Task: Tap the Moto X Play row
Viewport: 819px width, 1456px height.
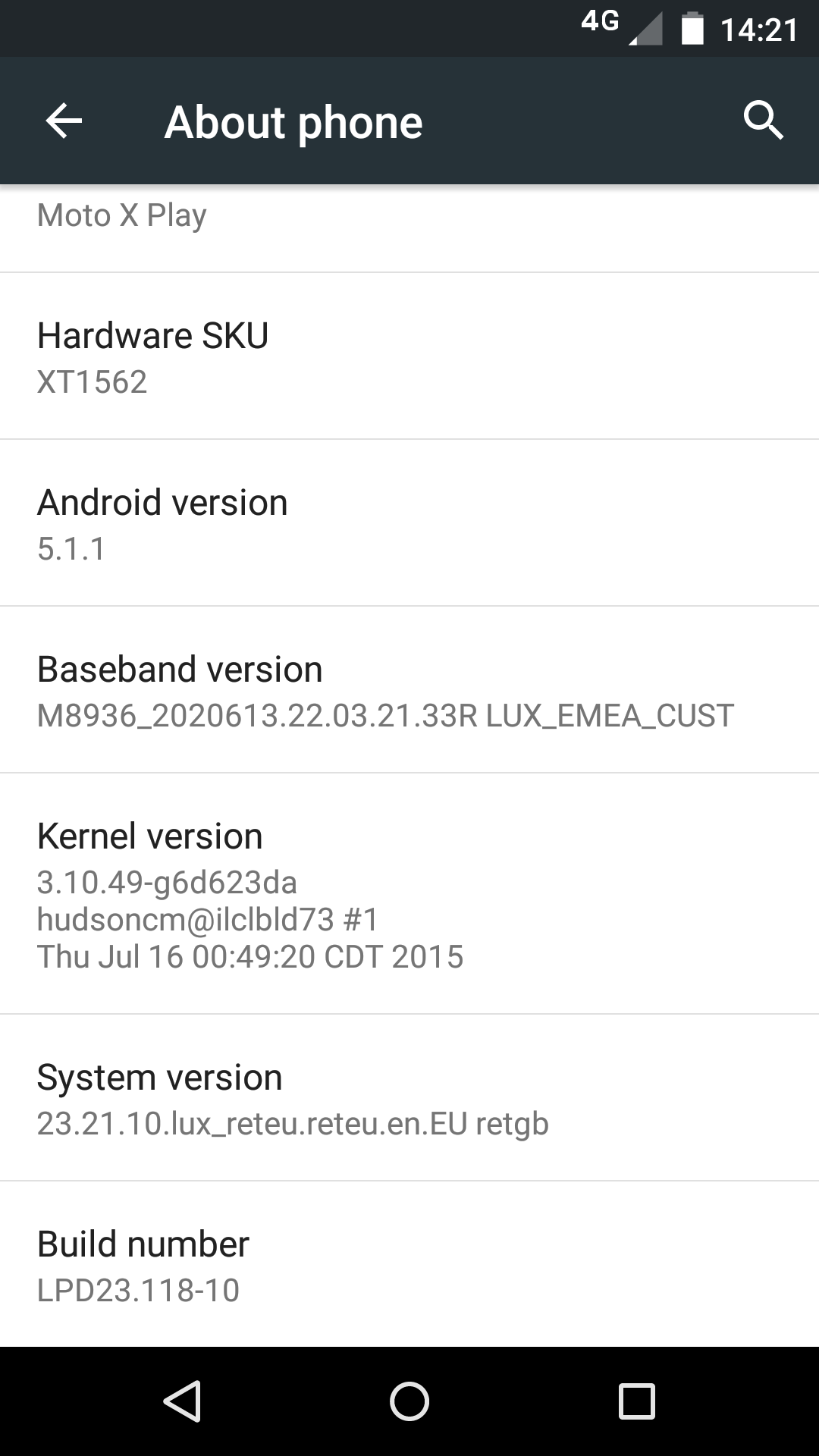Action: click(409, 228)
